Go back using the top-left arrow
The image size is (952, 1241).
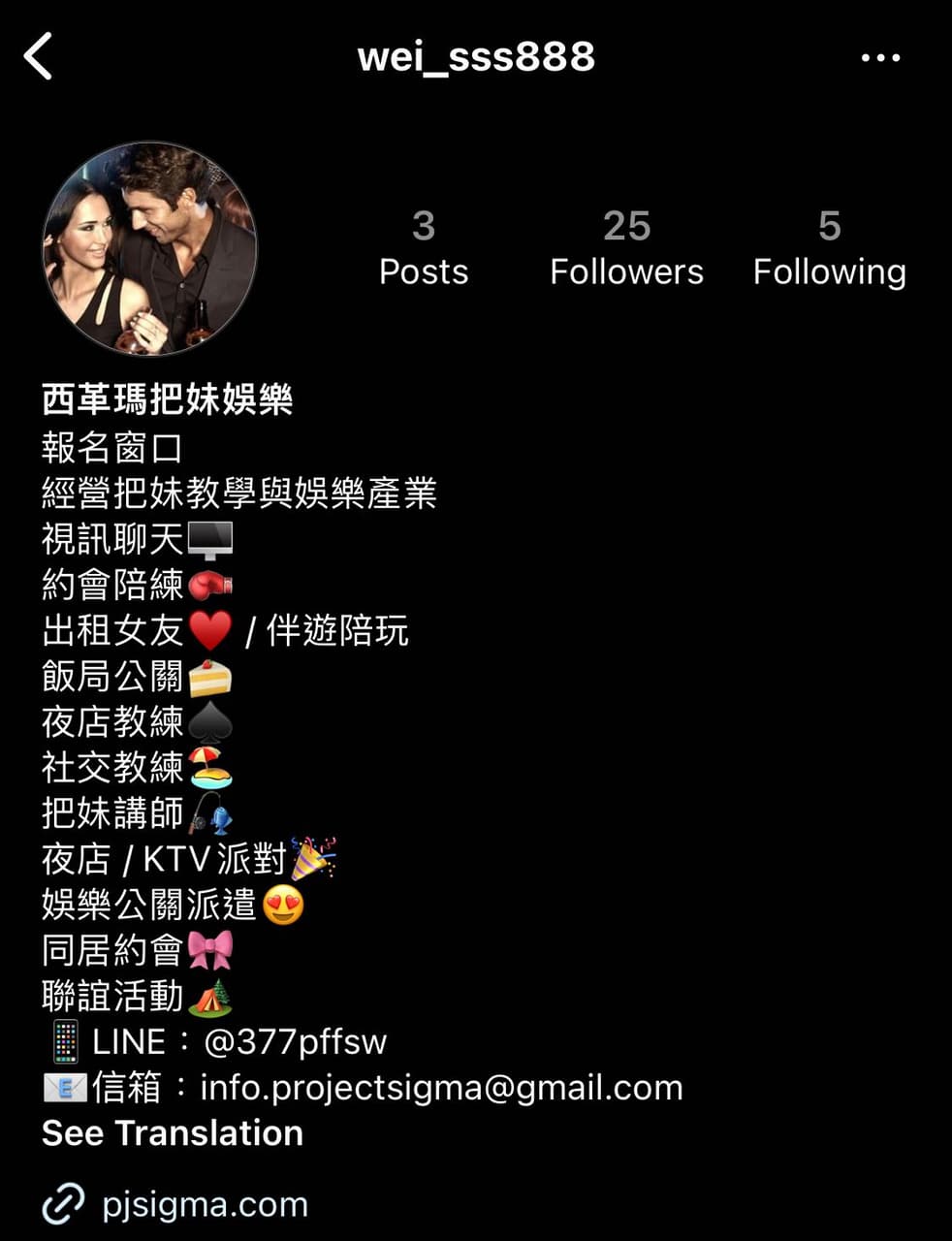click(x=39, y=56)
